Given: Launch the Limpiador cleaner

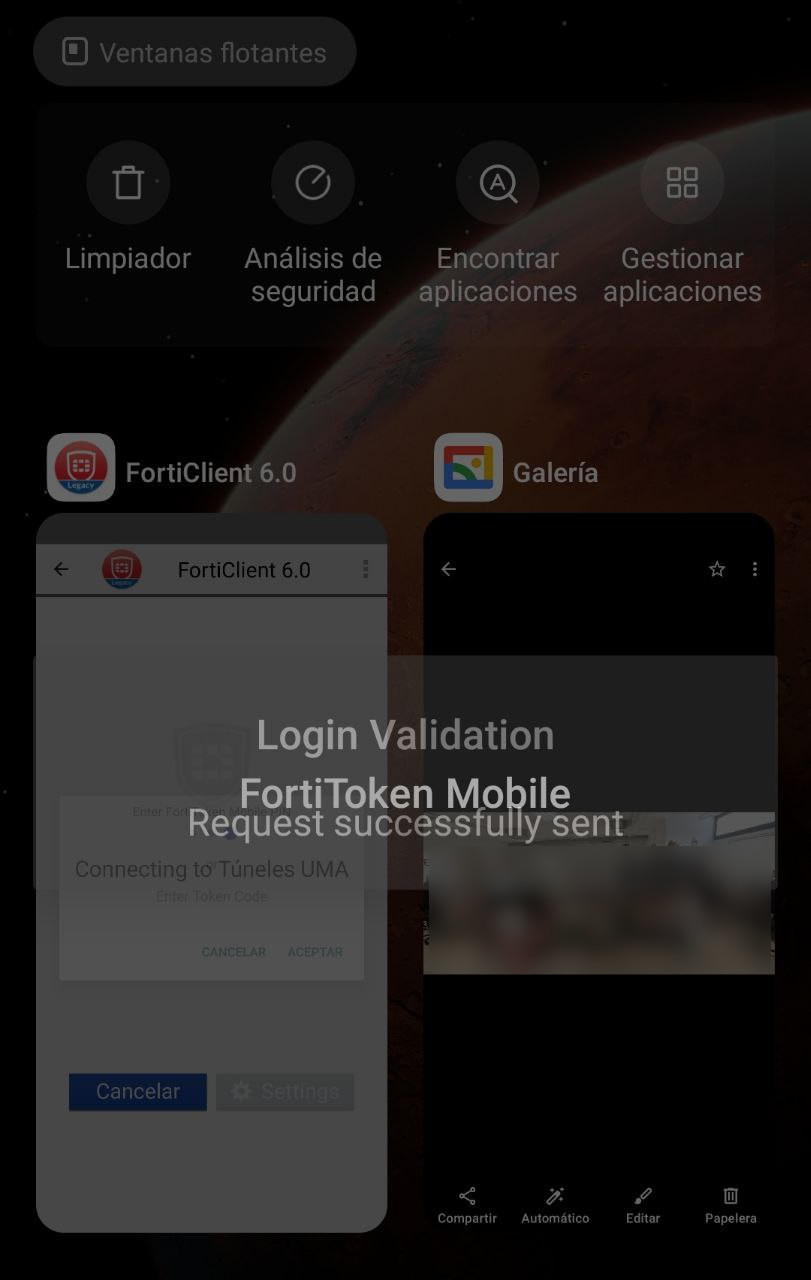Looking at the screenshot, I should 128,183.
